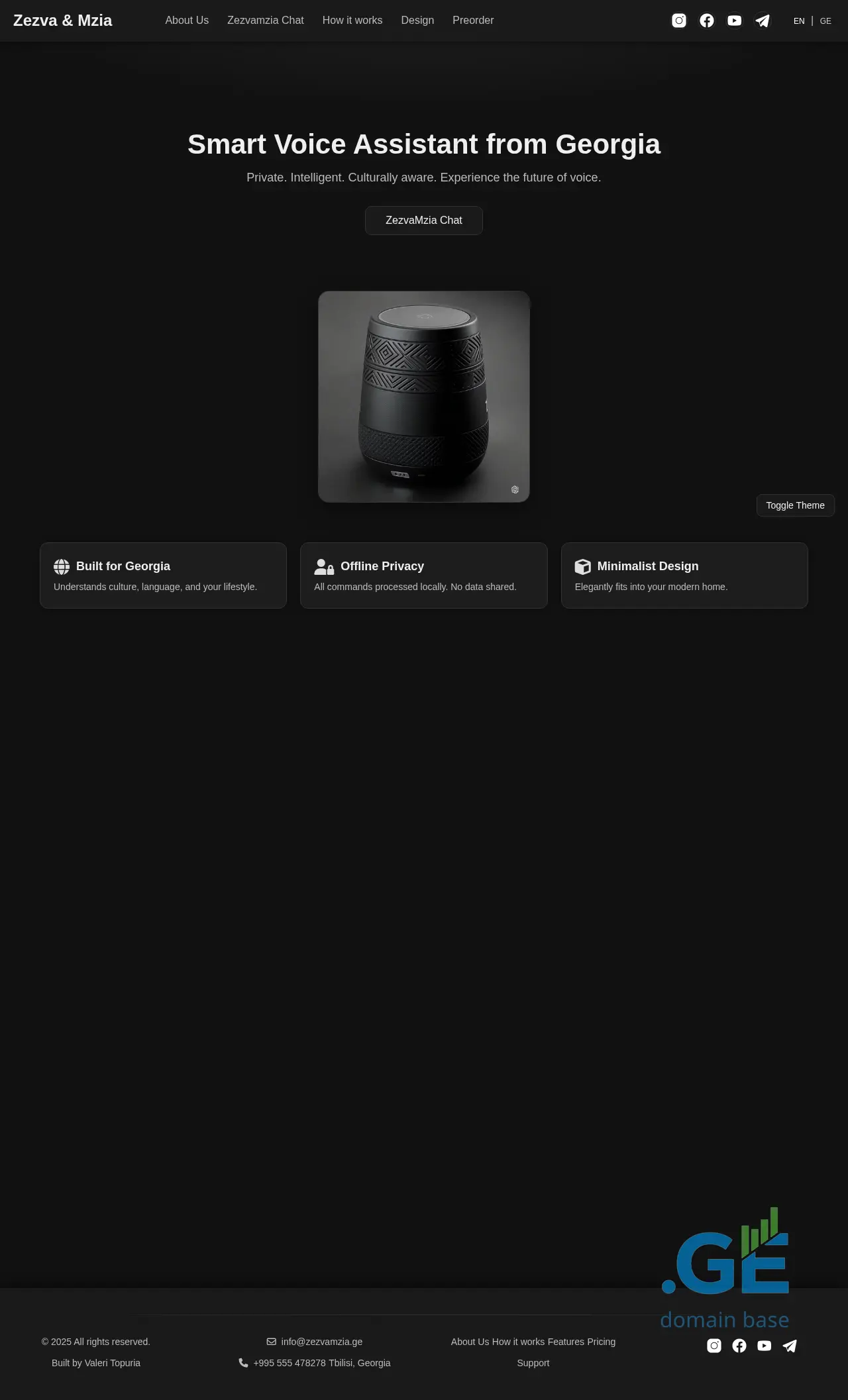Switch language to EN
The width and height of the screenshot is (848, 1400).
(x=799, y=21)
